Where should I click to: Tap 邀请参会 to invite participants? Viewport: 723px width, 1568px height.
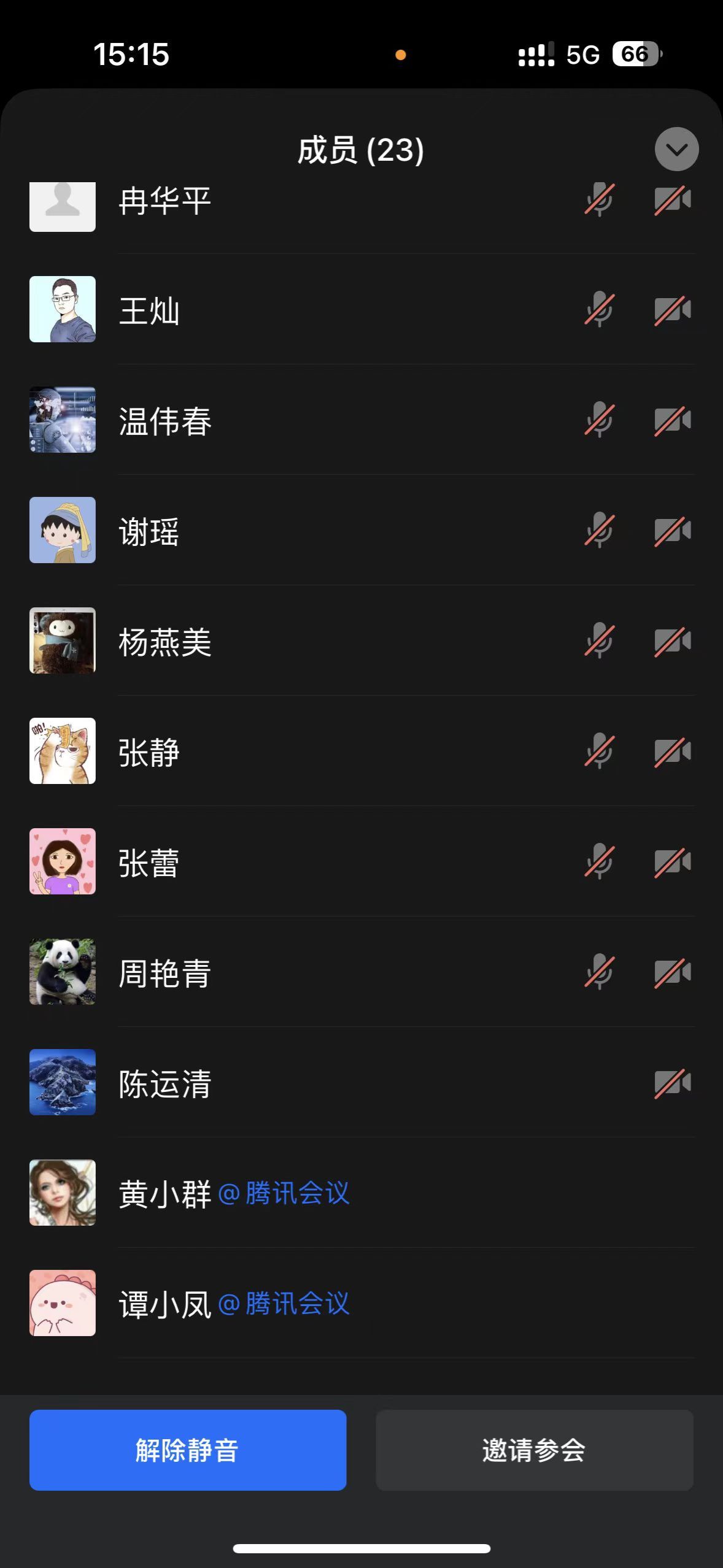[534, 1450]
